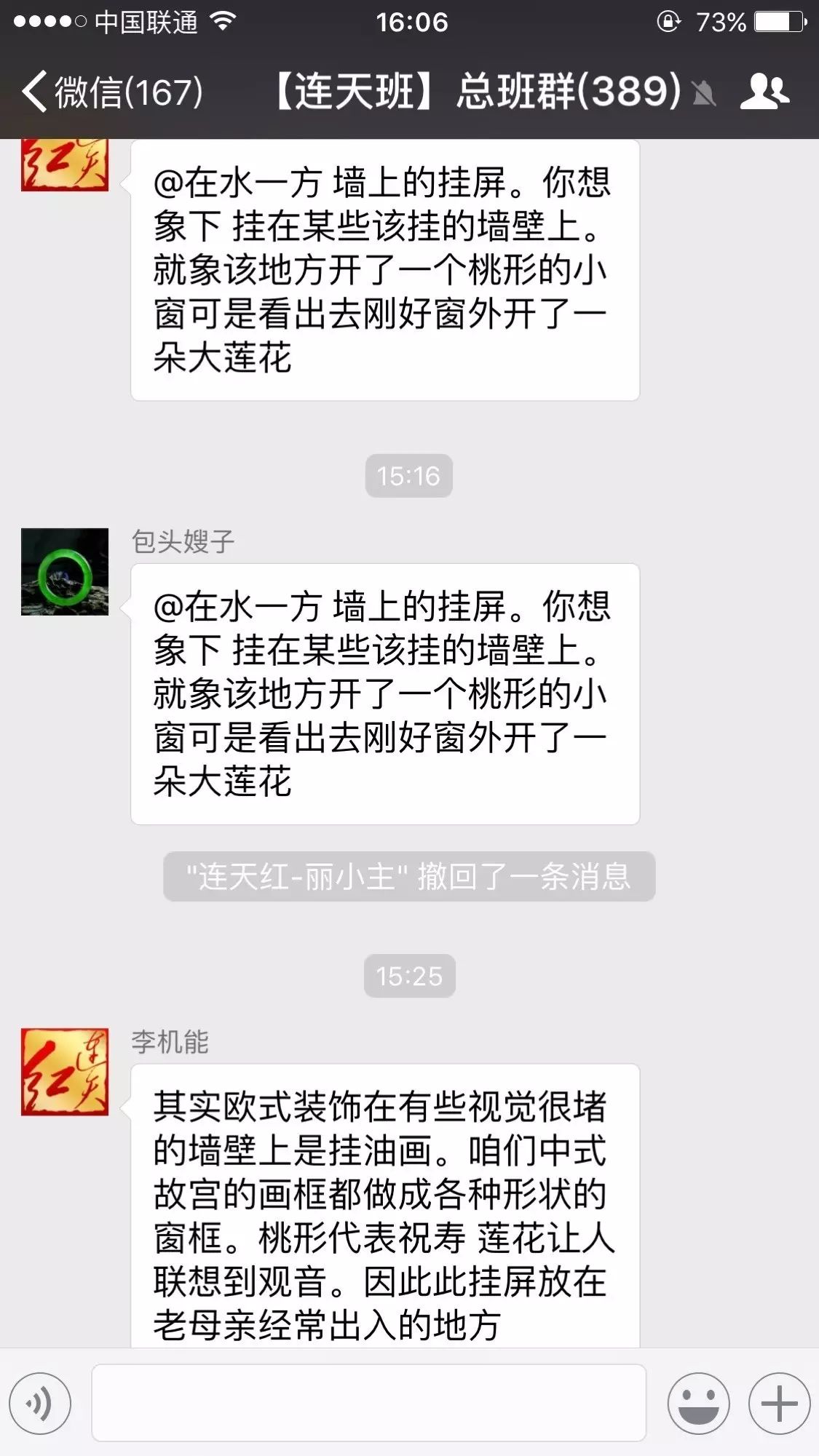The width and height of the screenshot is (819, 1456).
Task: Switch to voice message input
Action: coord(40,1403)
